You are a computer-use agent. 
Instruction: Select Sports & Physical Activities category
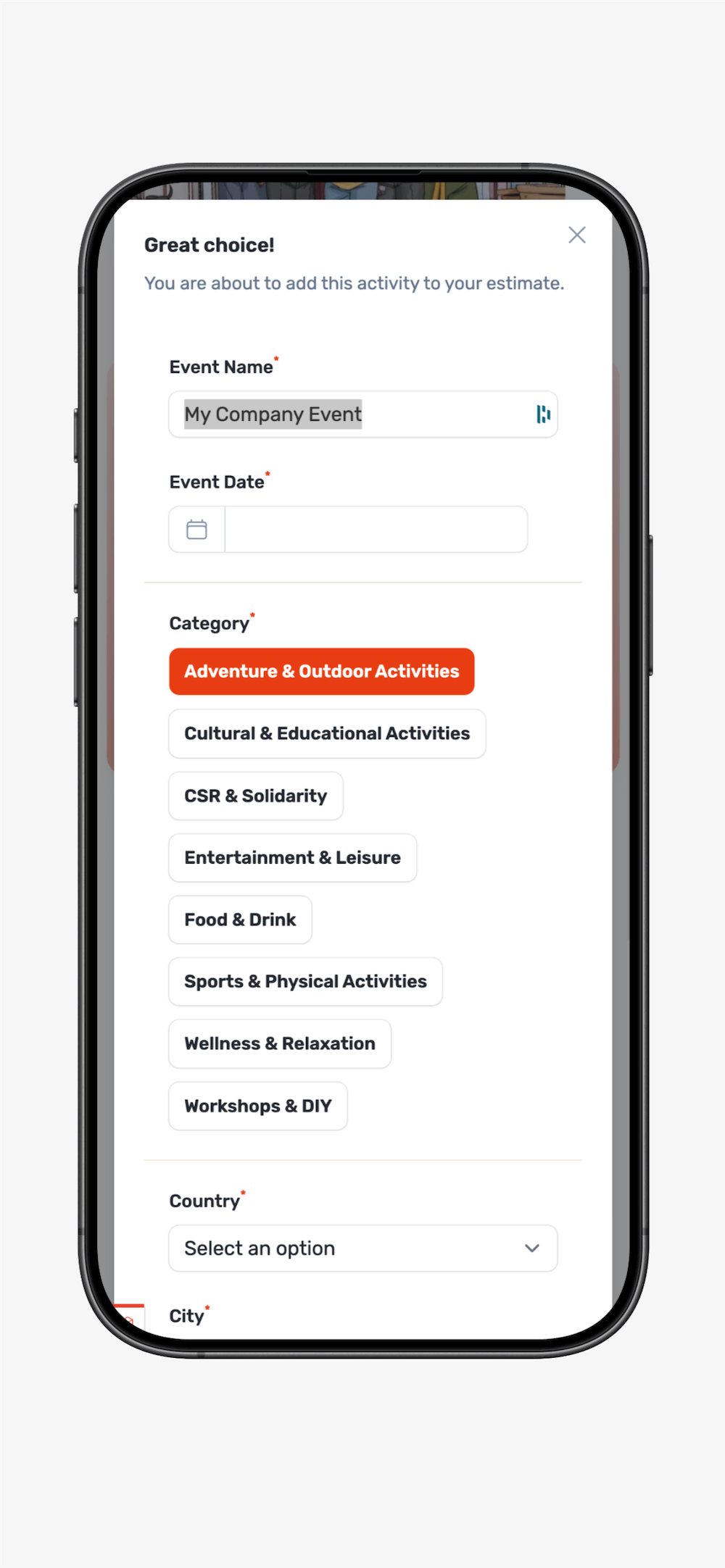pos(305,982)
